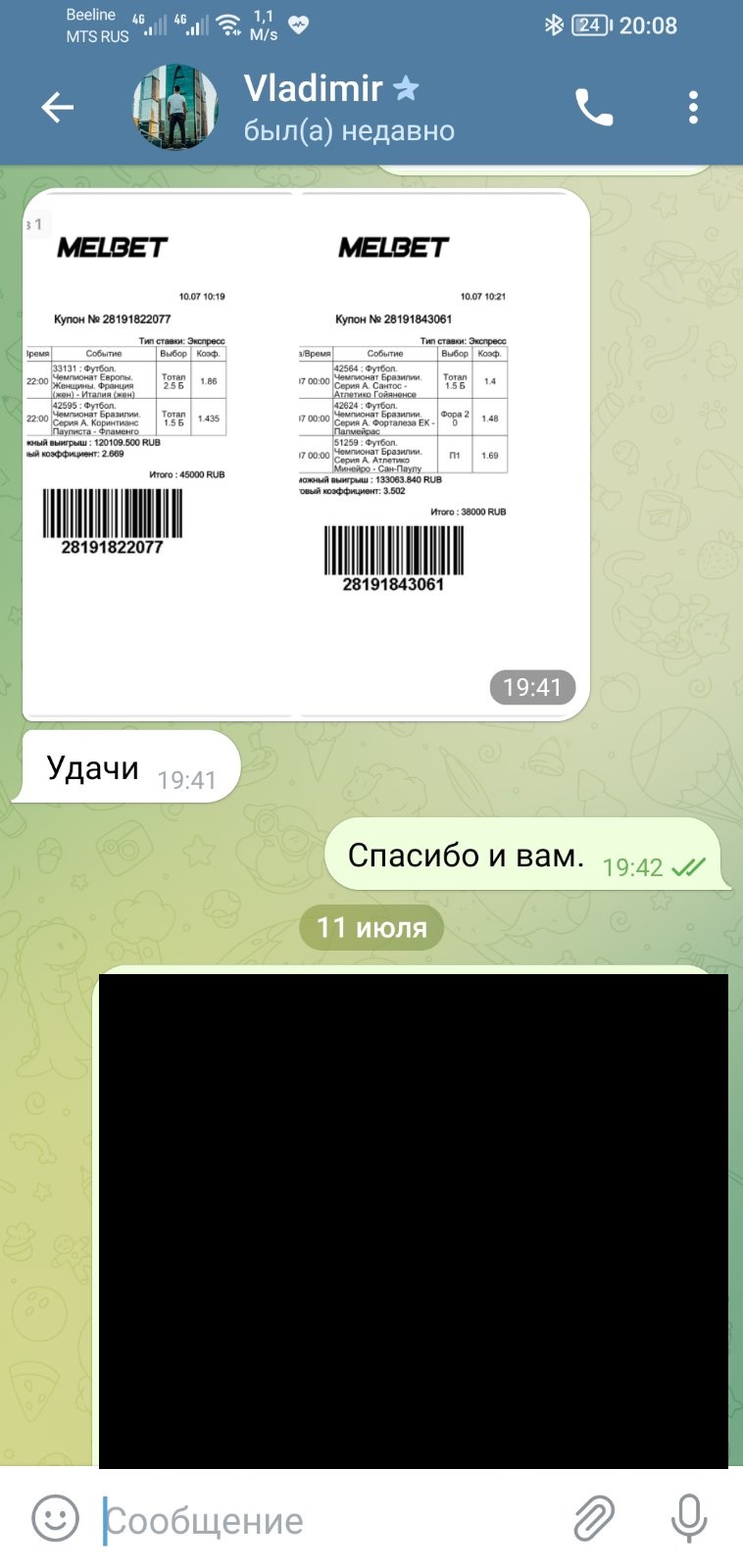Open the Melbet coupon 28191822077 image
Image resolution: width=743 pixels, height=1568 pixels.
tap(158, 455)
